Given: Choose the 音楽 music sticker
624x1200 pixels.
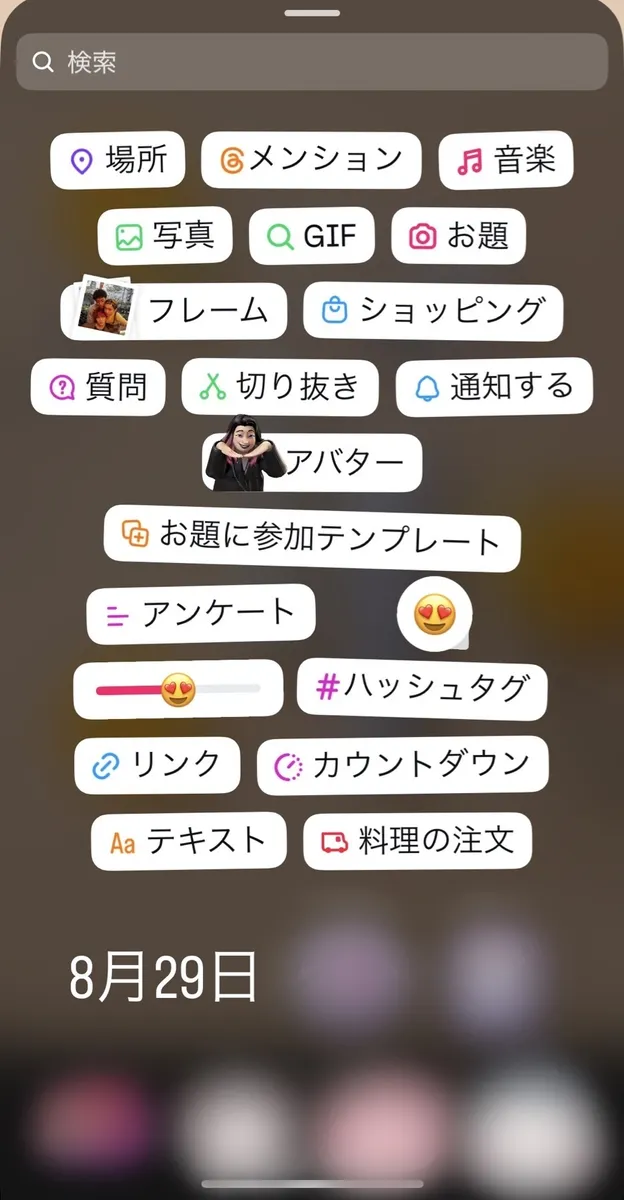Looking at the screenshot, I should (x=505, y=161).
